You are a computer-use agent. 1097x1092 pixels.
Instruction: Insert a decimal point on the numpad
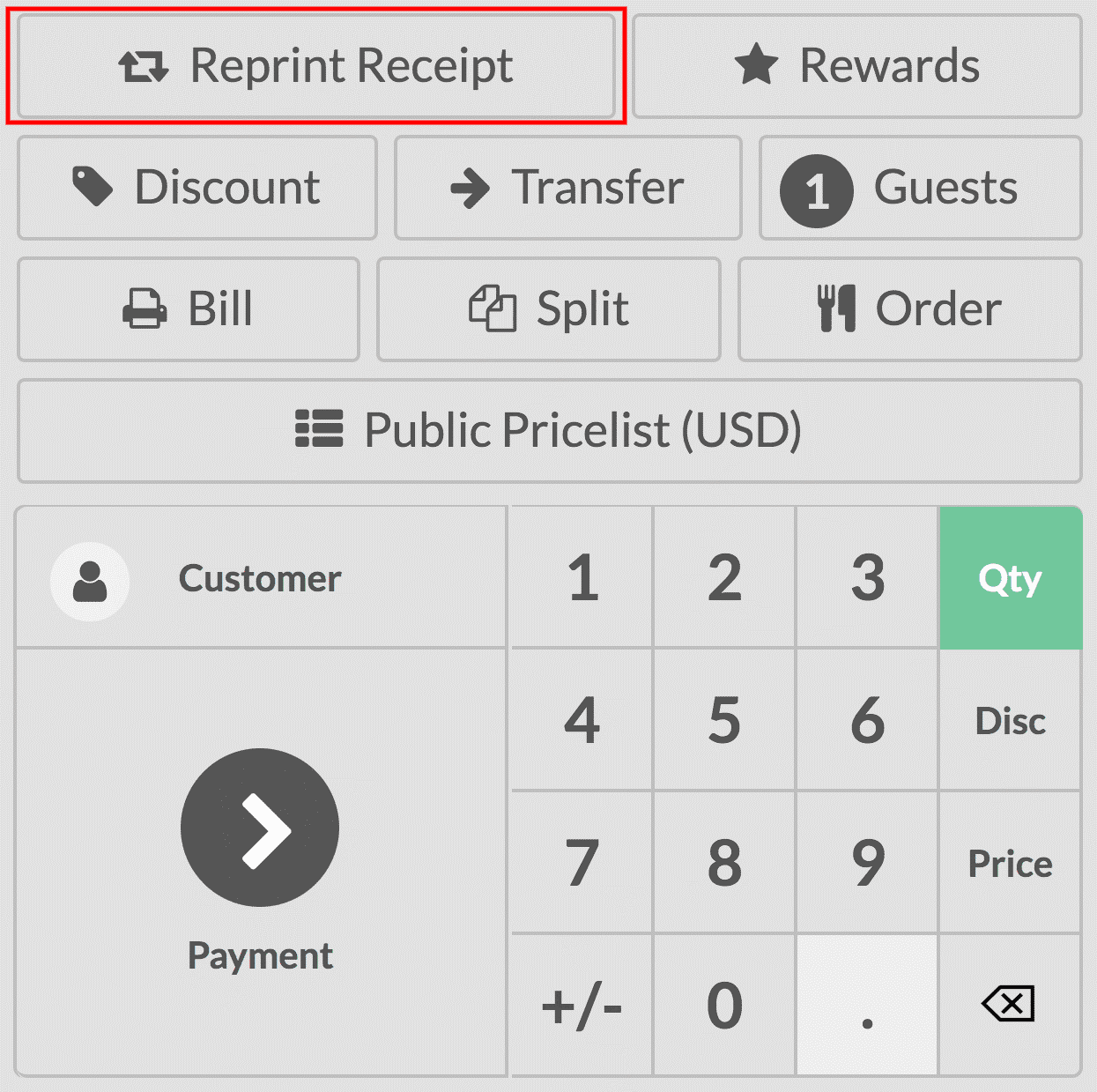pos(867,1006)
